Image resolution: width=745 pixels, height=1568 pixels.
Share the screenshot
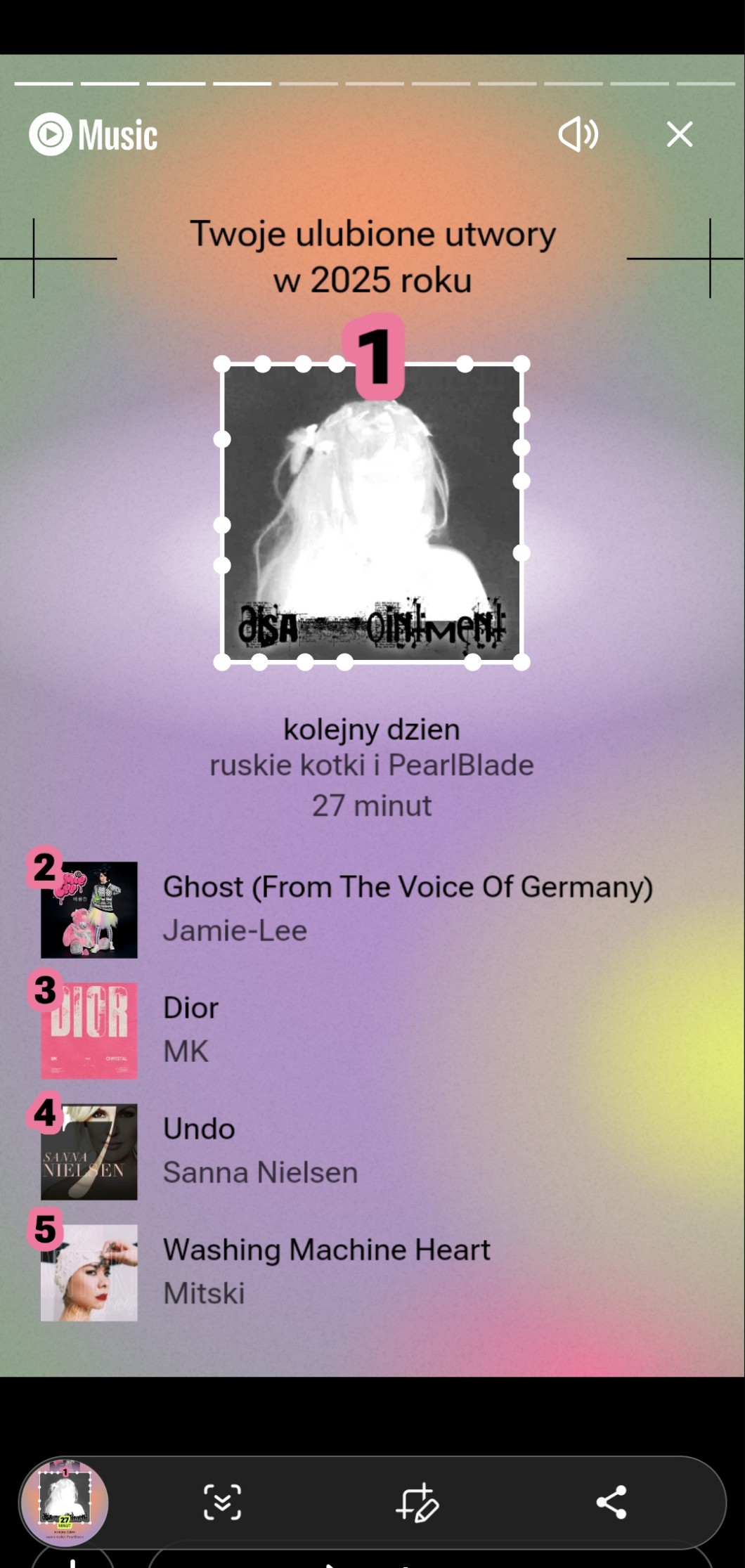611,1502
